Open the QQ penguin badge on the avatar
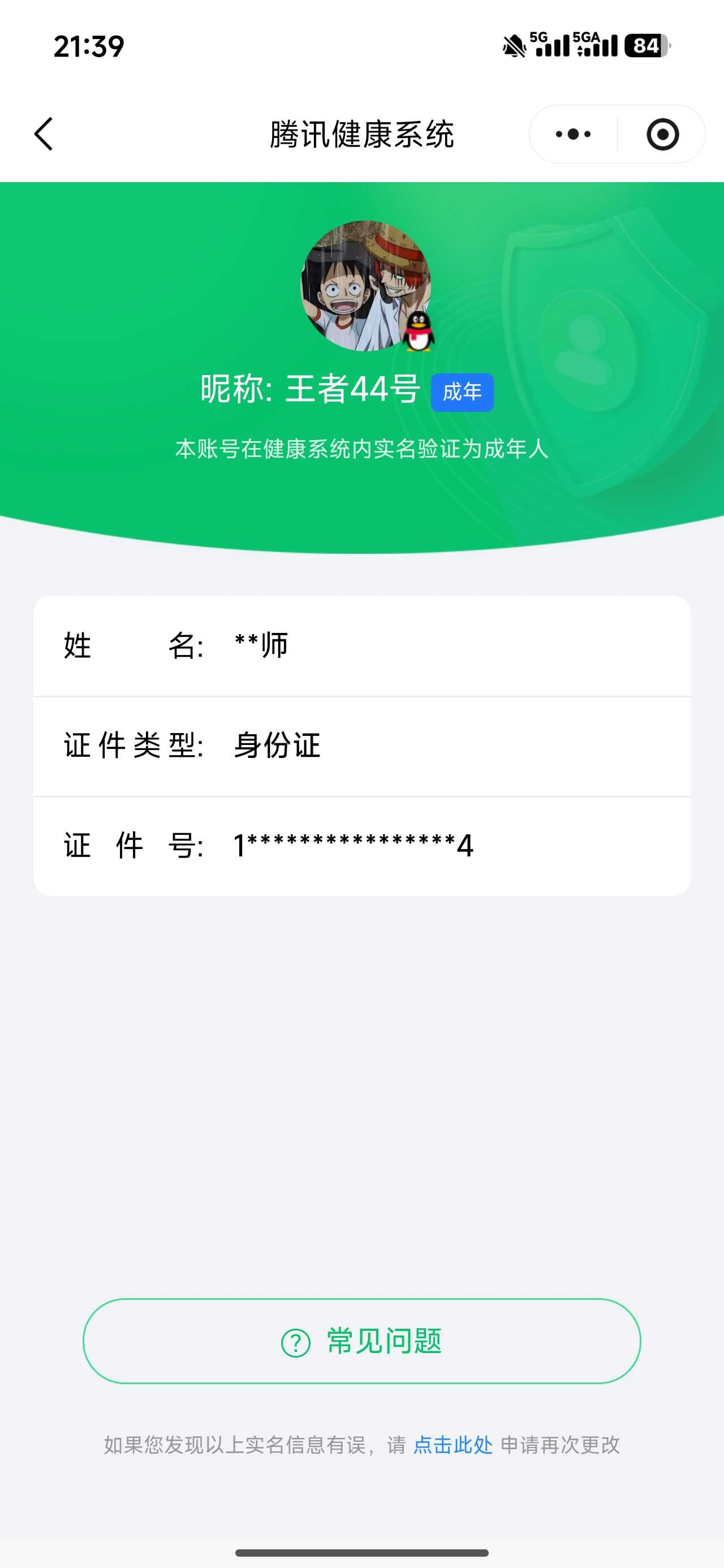The width and height of the screenshot is (724, 1568). (x=418, y=333)
